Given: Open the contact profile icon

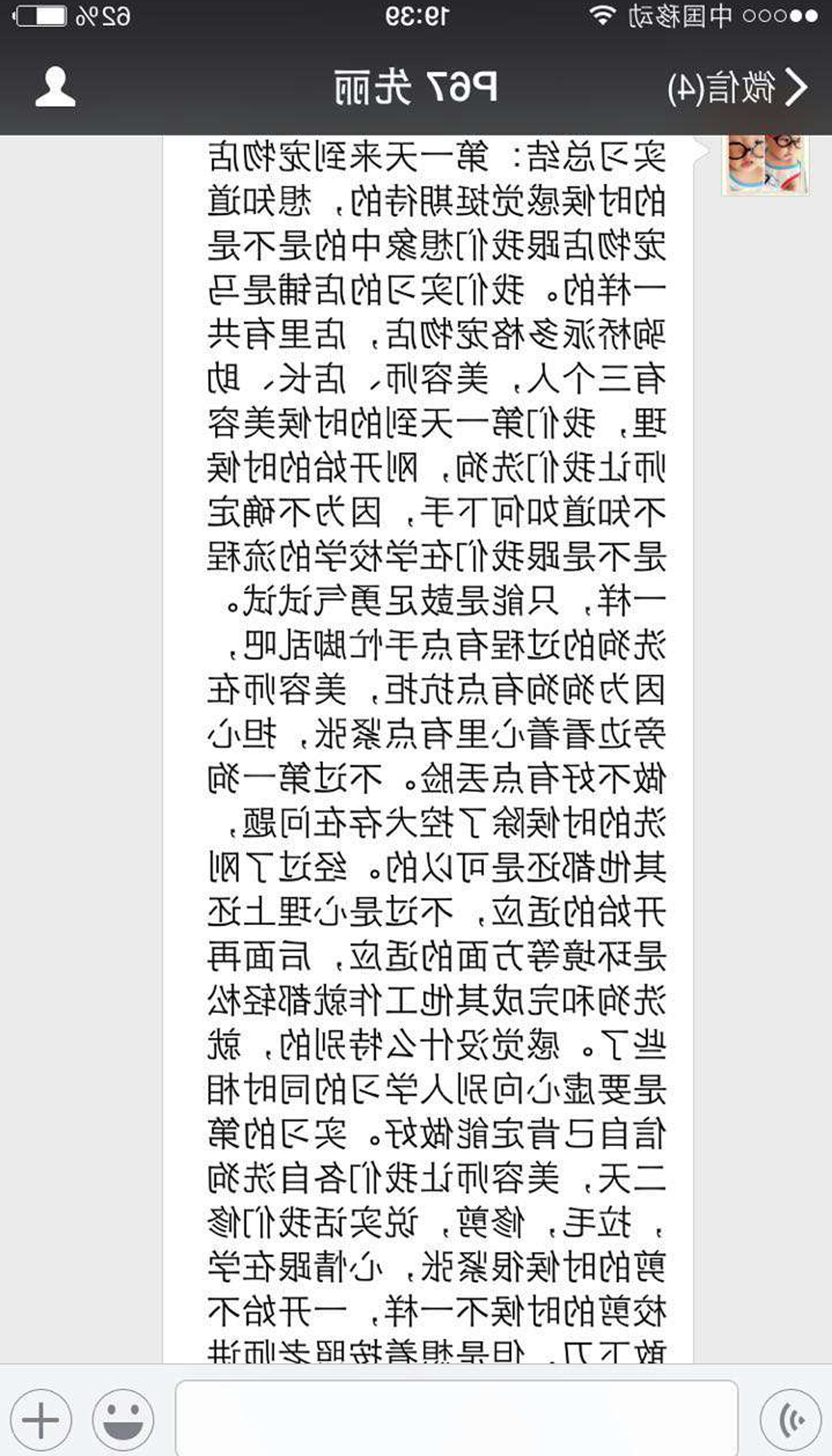Looking at the screenshot, I should tap(55, 87).
